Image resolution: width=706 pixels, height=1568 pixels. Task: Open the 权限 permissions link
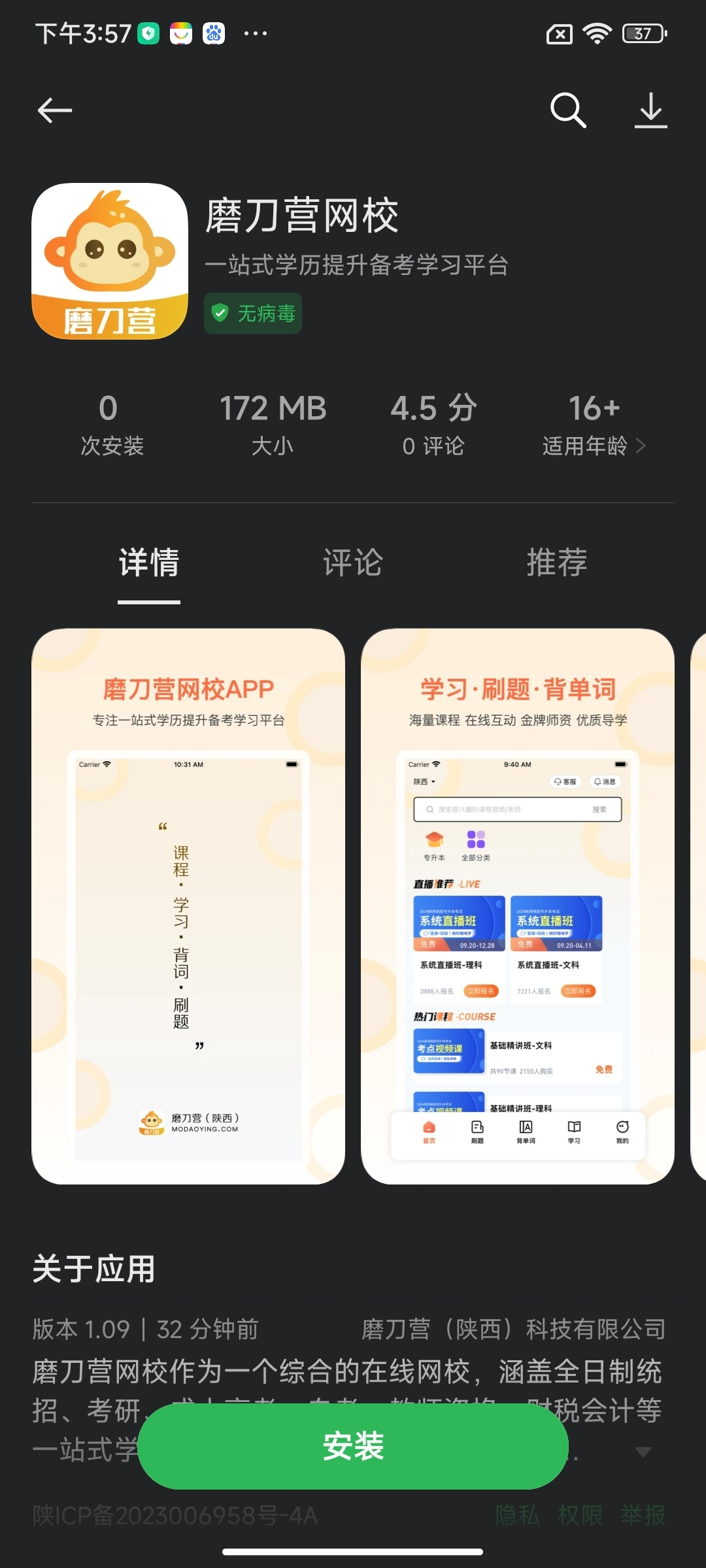[x=580, y=1515]
